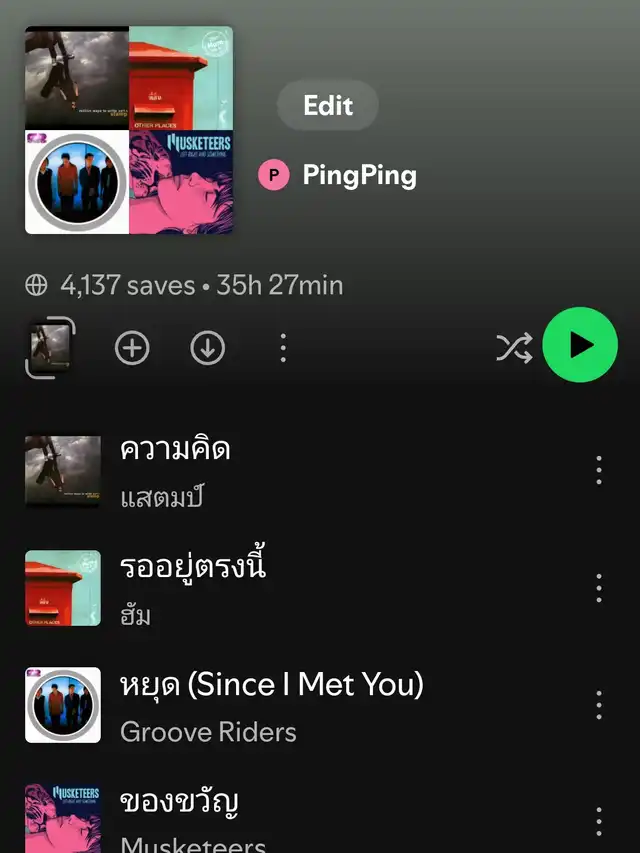Add items to this playlist
Screen dimensions: 640x853
(x=132, y=348)
